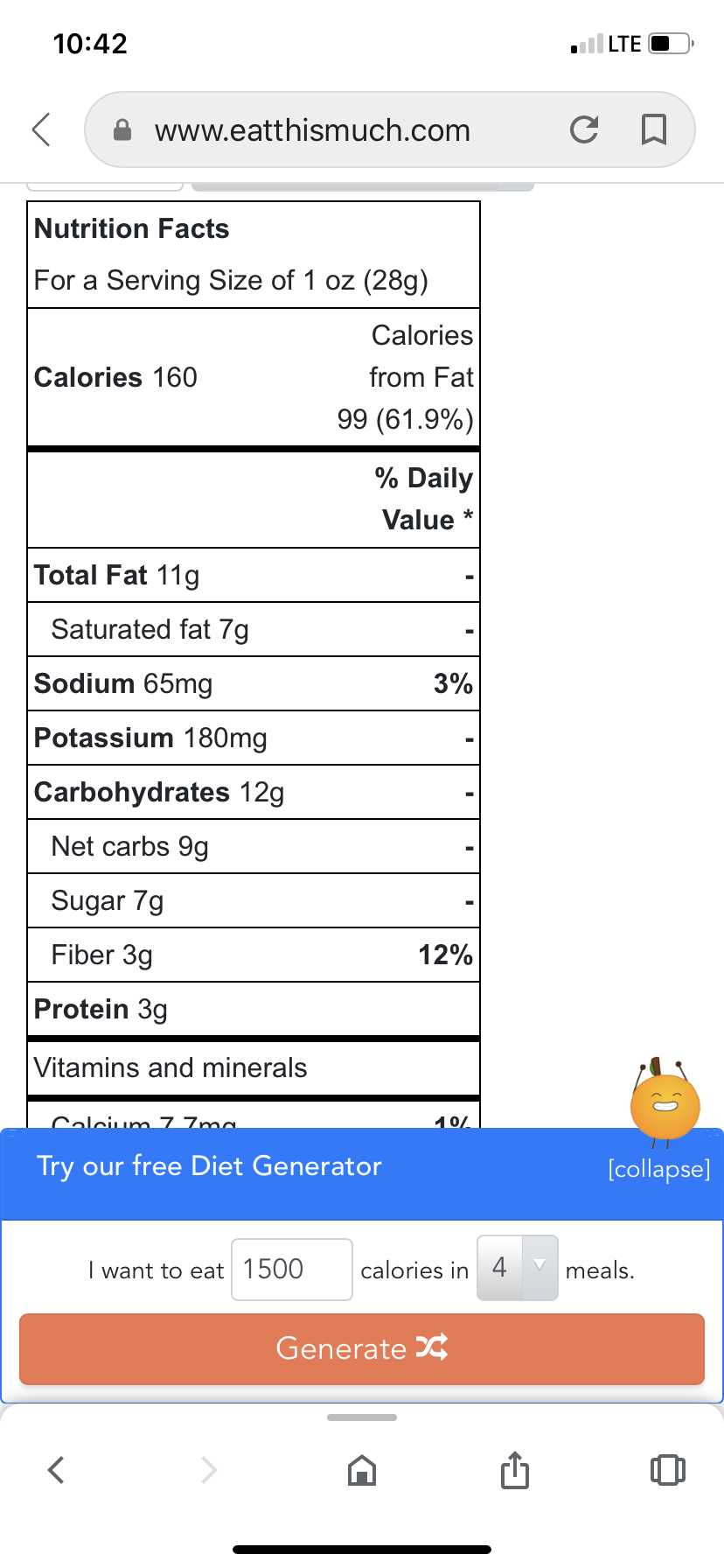Reload the page
The width and height of the screenshot is (724, 1568).
[x=584, y=129]
